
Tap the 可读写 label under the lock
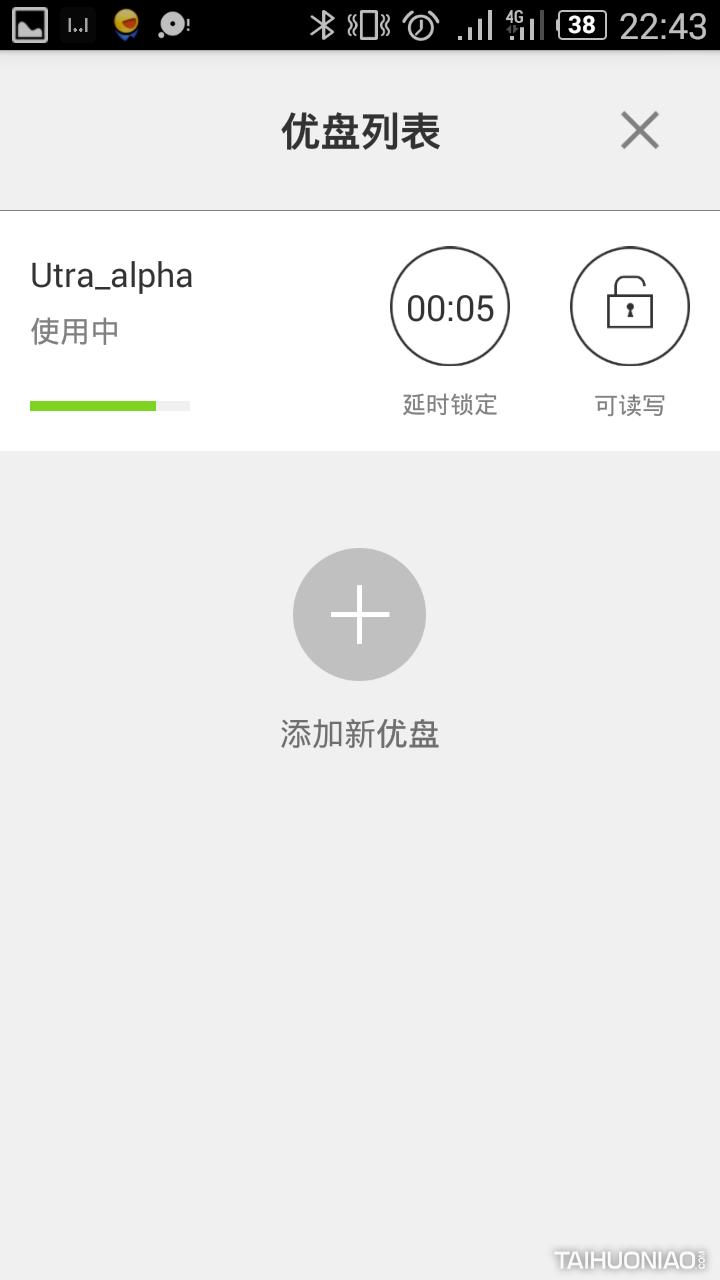629,405
